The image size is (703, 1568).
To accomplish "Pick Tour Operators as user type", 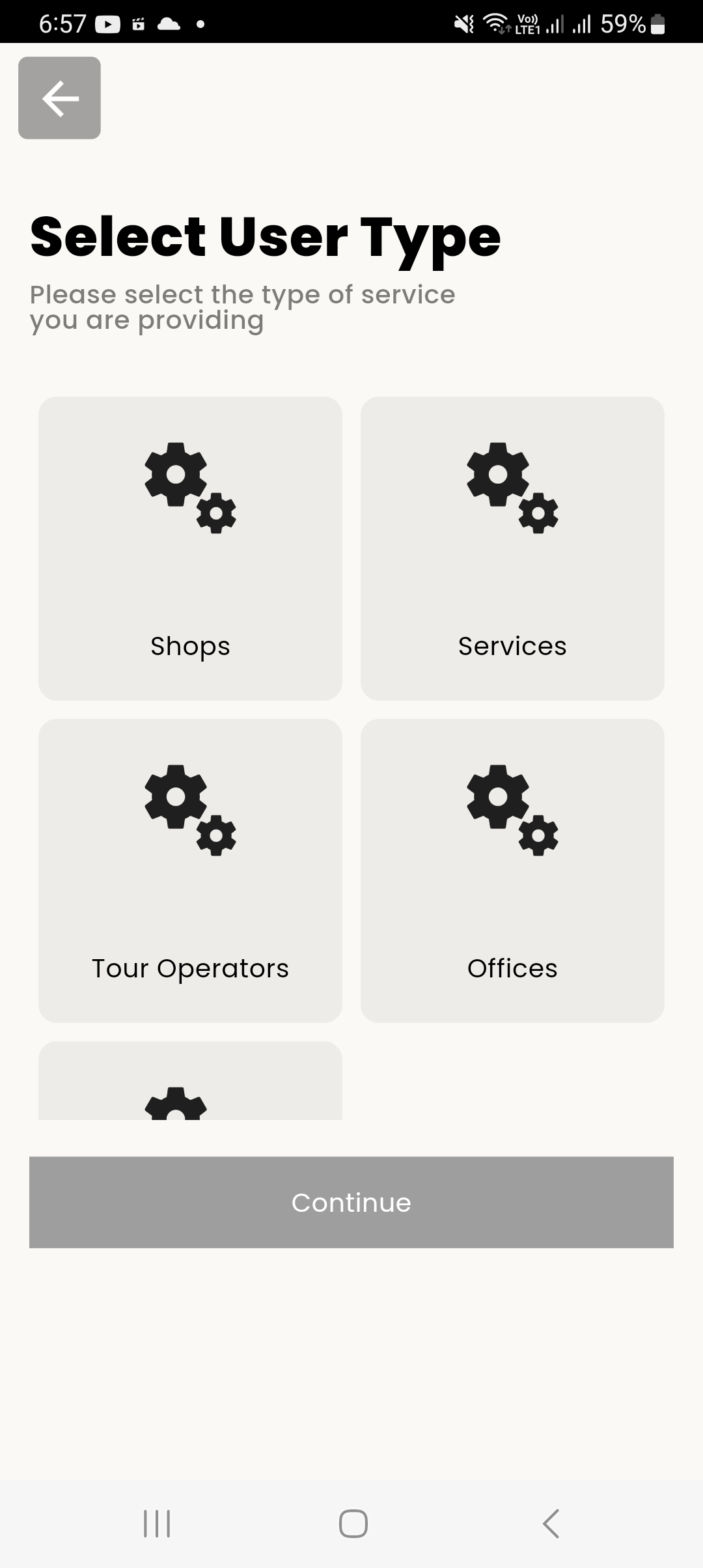I will point(190,871).
